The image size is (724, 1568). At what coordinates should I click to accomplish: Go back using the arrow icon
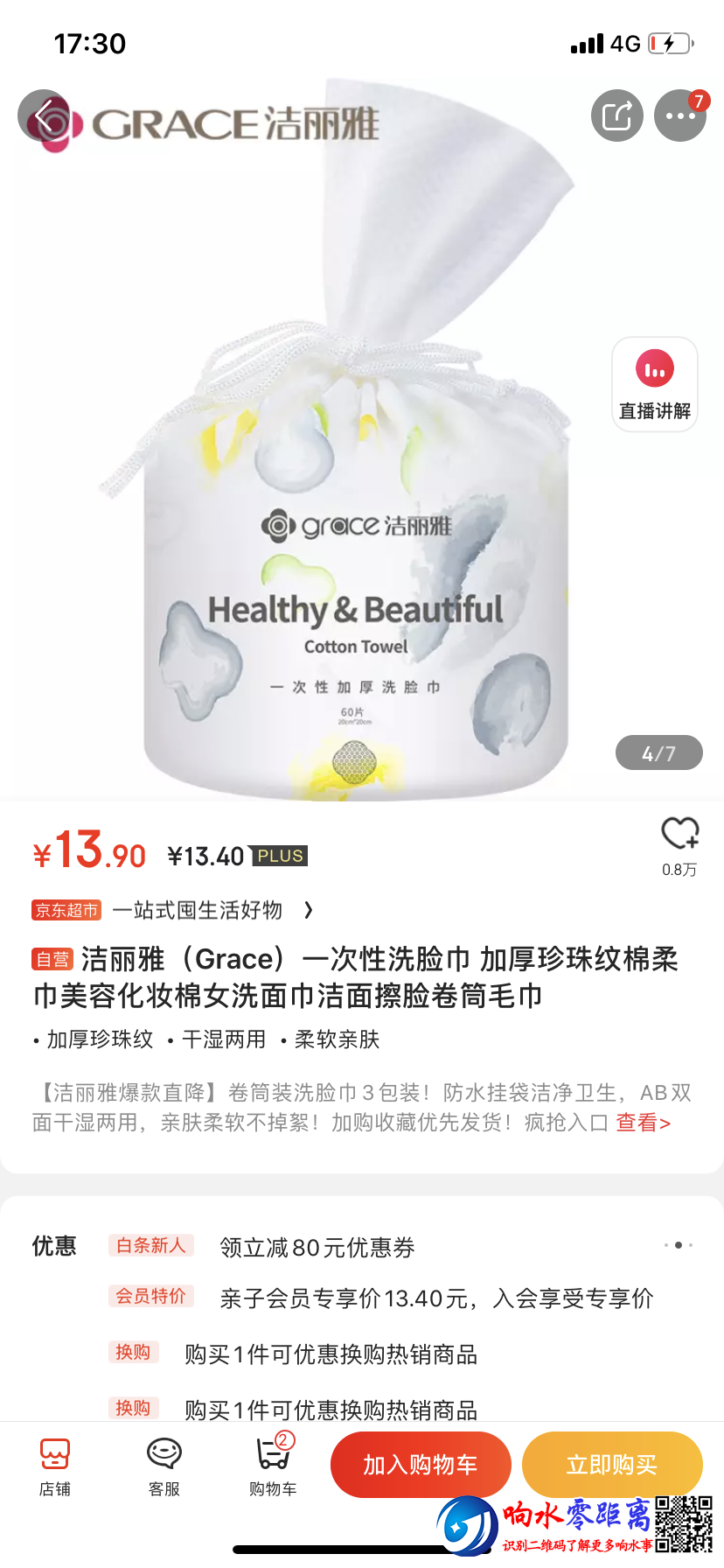[x=44, y=115]
